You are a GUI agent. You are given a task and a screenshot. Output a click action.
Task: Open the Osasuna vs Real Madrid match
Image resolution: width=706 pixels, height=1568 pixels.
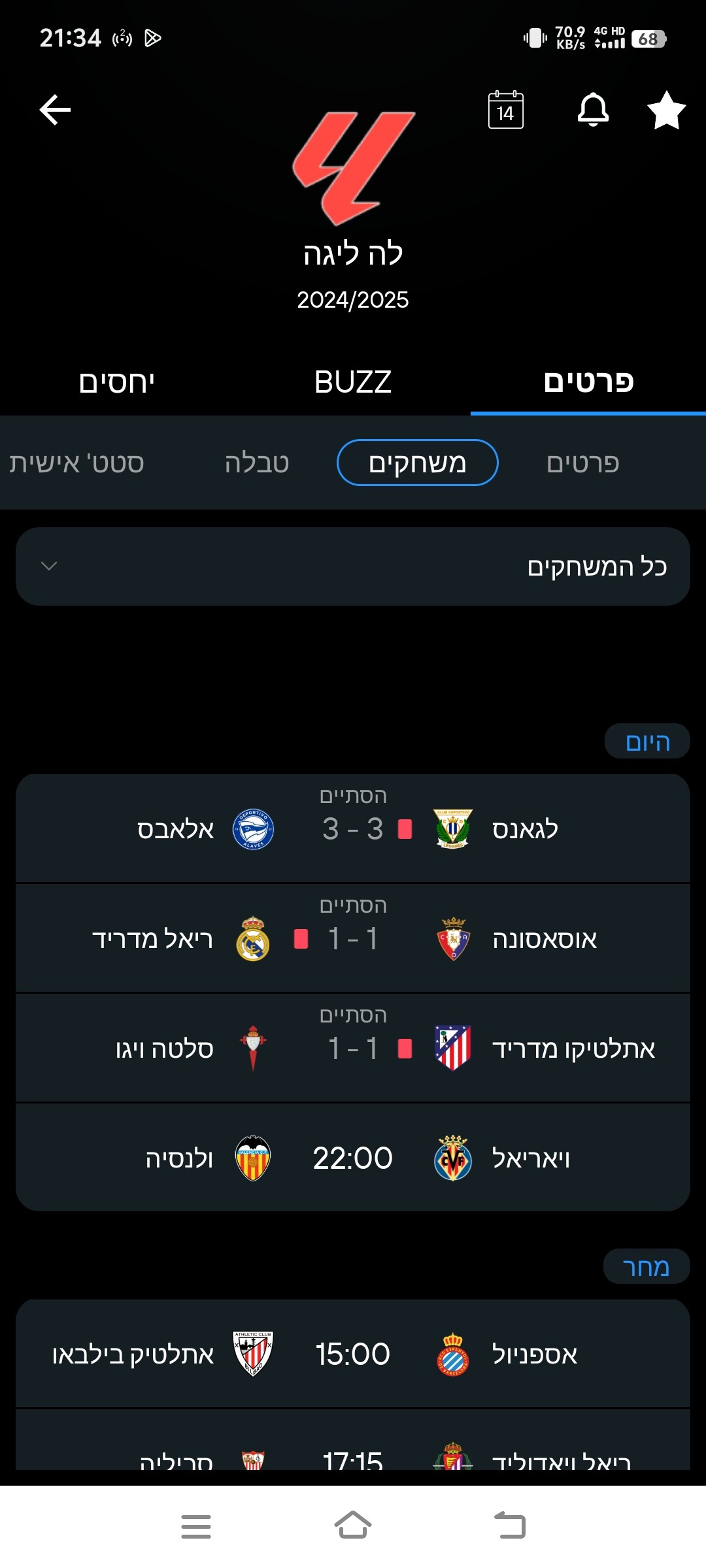click(x=353, y=938)
